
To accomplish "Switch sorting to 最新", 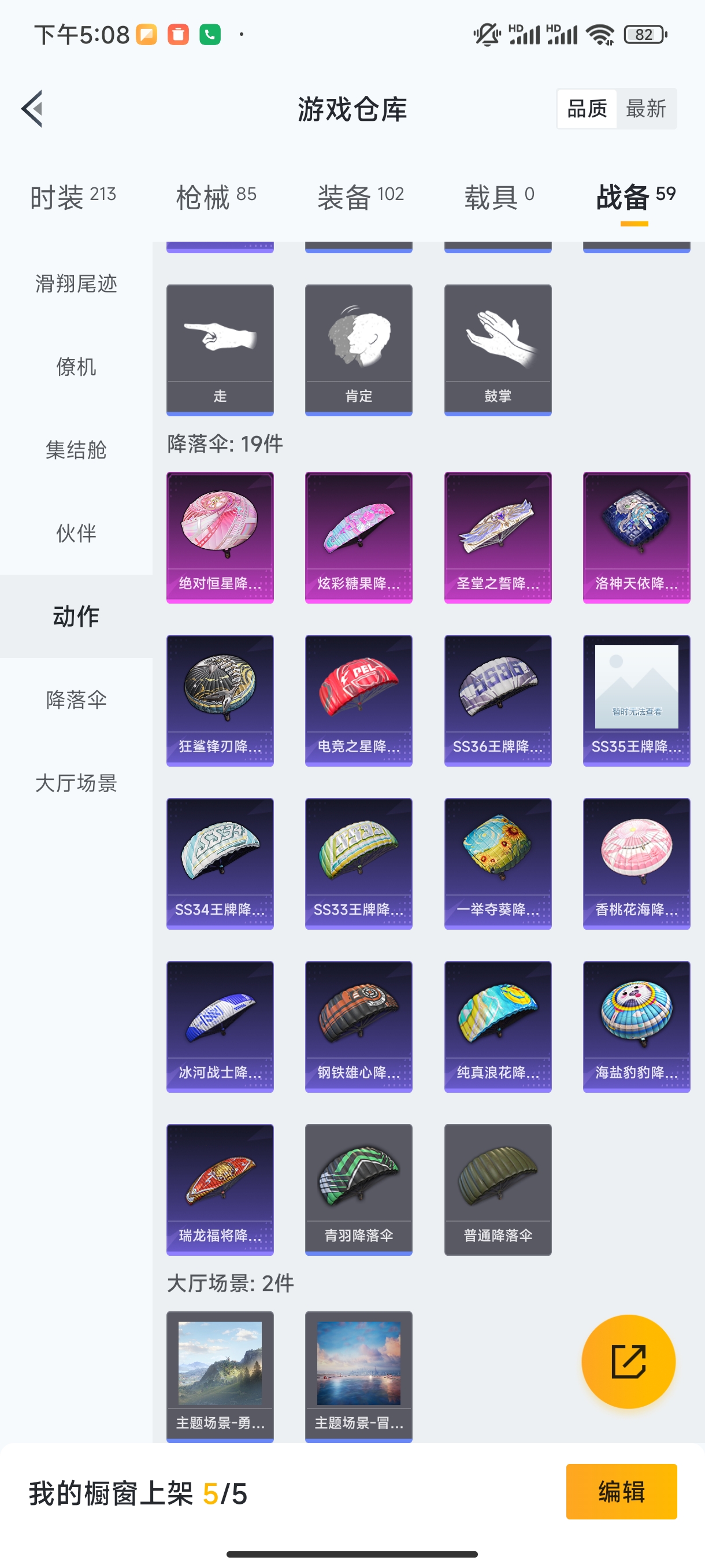I will (647, 108).
